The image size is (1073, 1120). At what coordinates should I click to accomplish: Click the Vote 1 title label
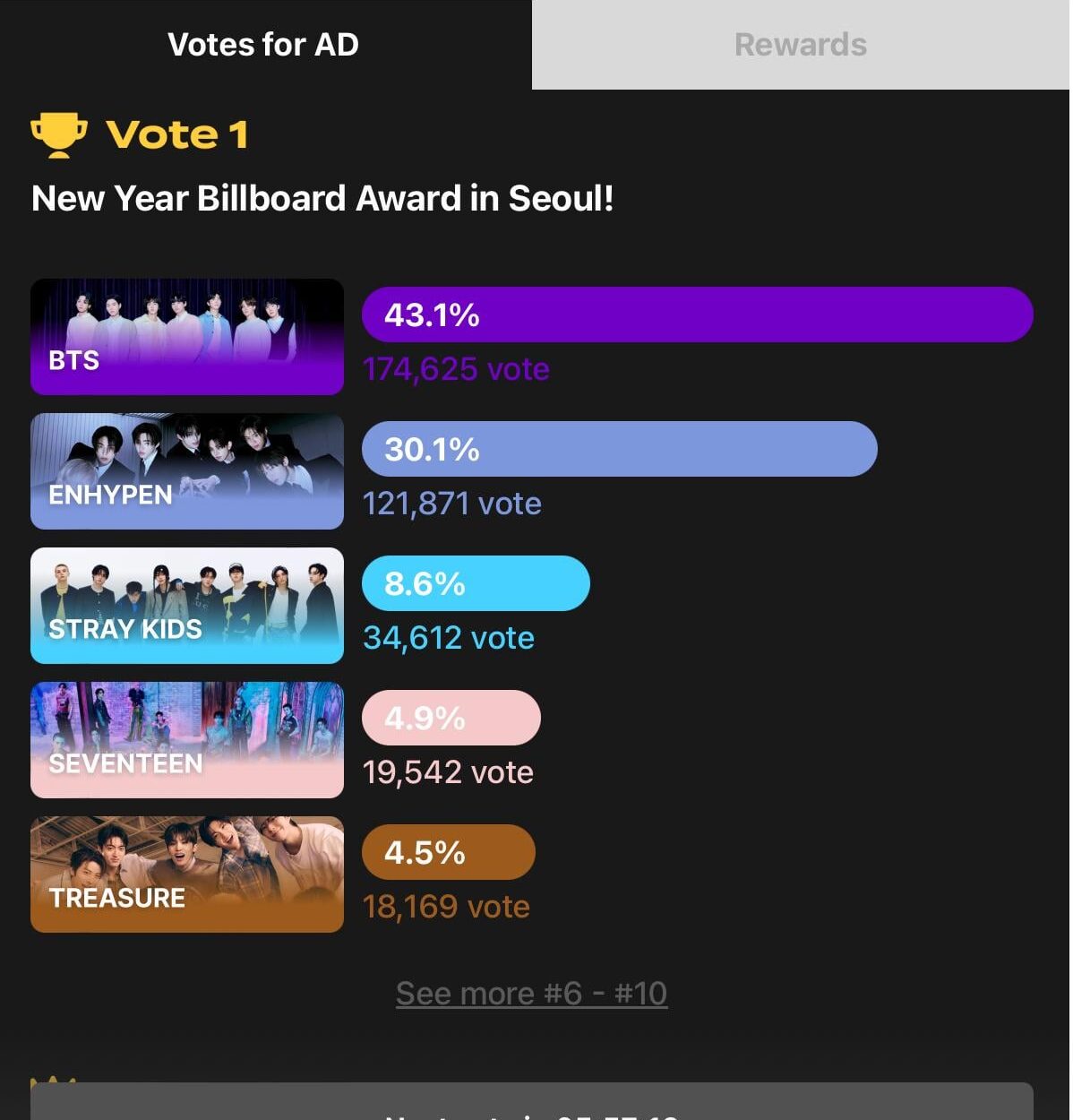[x=176, y=134]
